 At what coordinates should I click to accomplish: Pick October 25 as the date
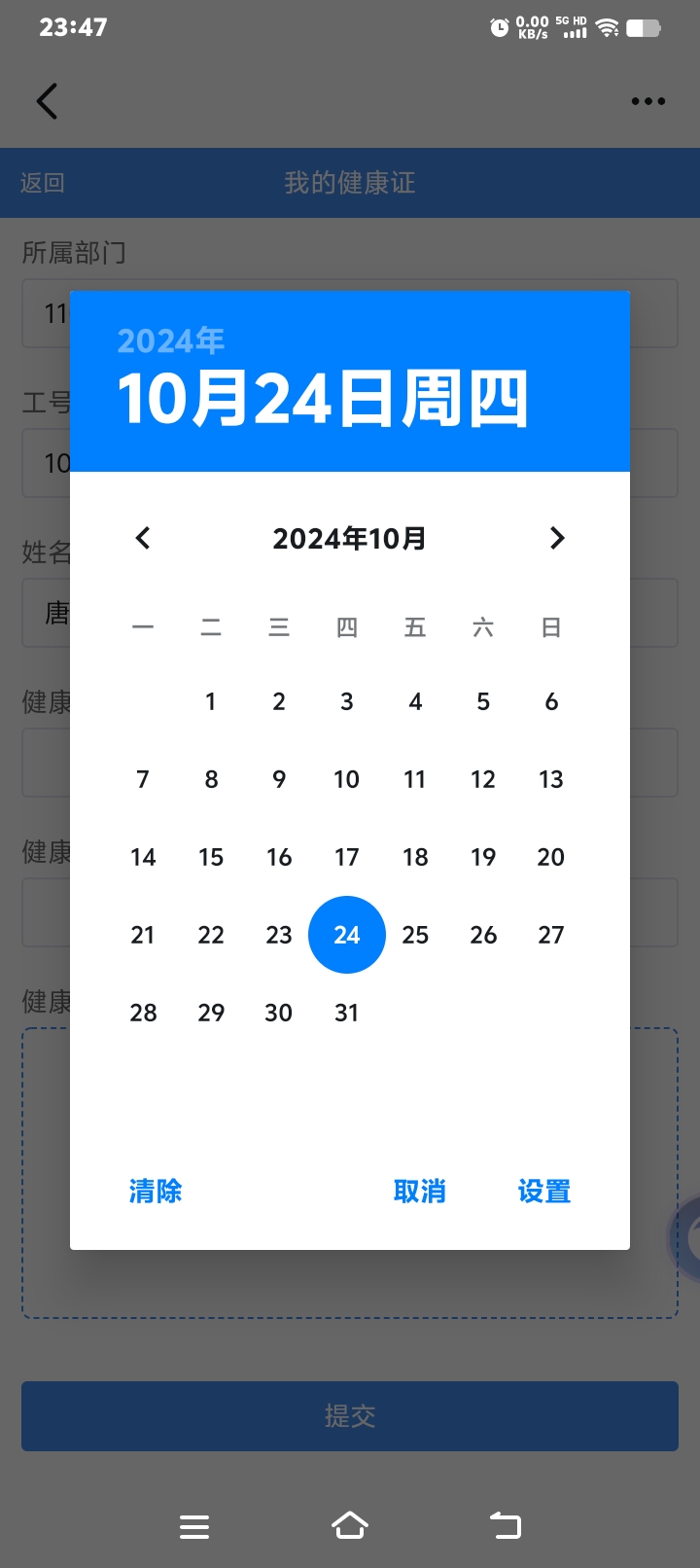coord(415,935)
